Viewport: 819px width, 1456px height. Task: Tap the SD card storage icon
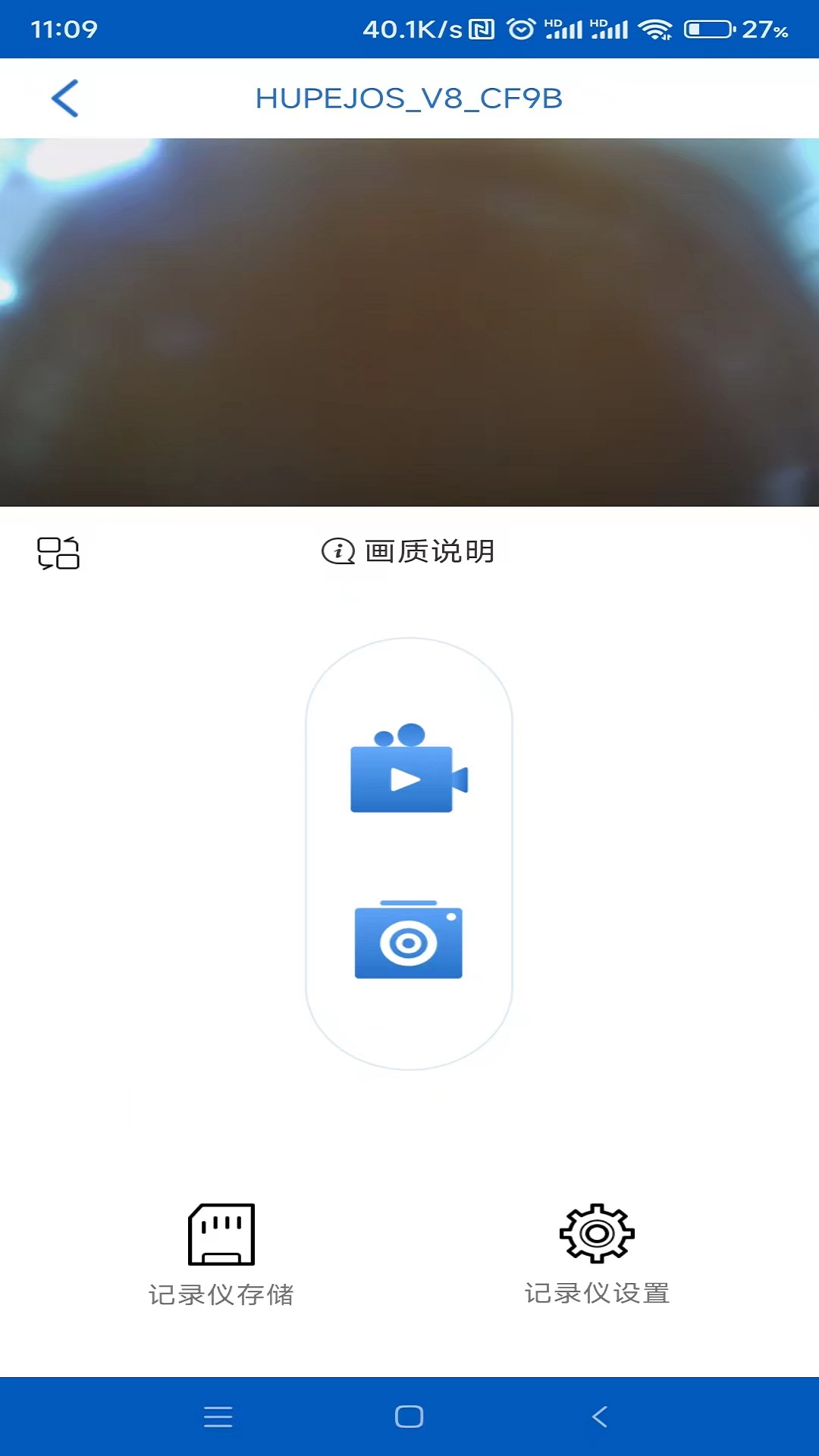[223, 1232]
